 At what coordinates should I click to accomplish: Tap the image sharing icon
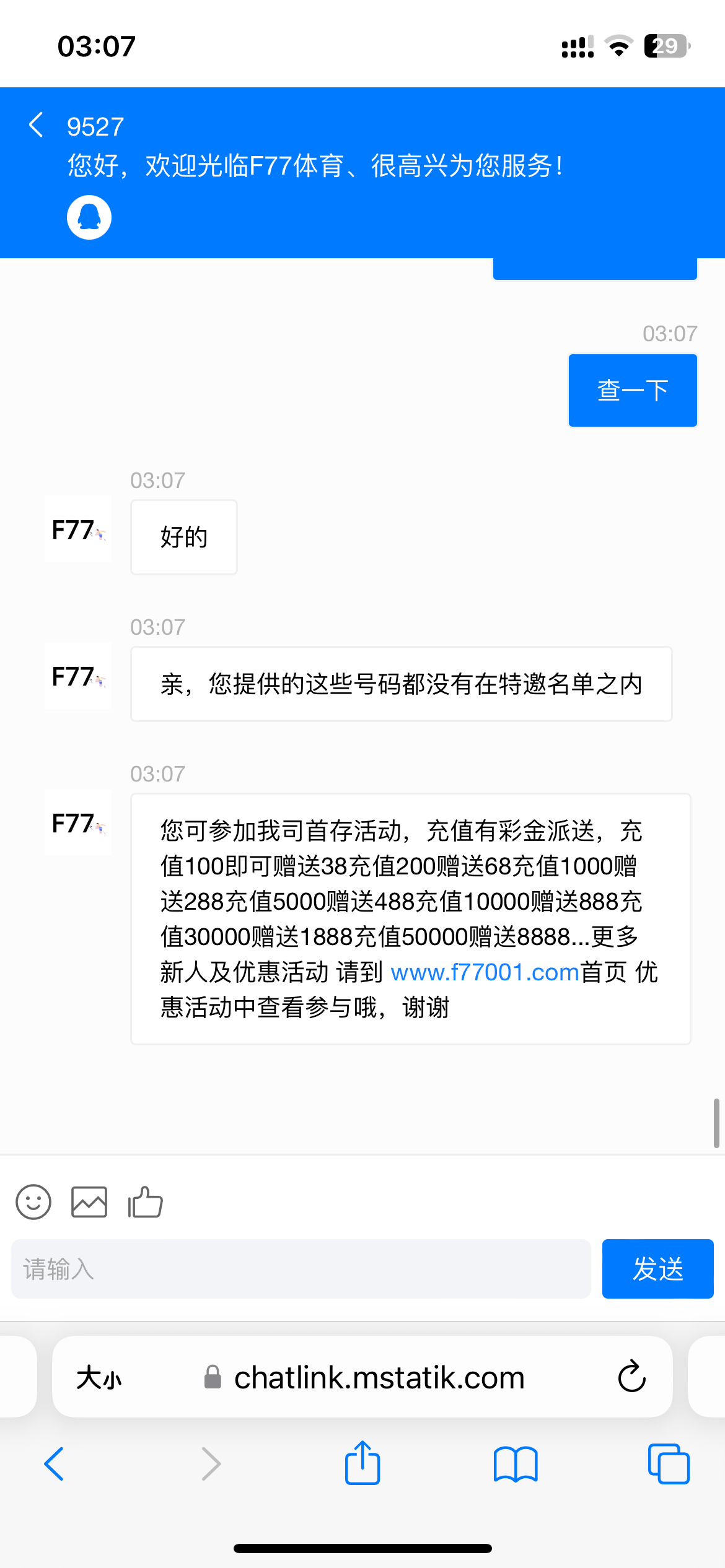pos(89,1201)
